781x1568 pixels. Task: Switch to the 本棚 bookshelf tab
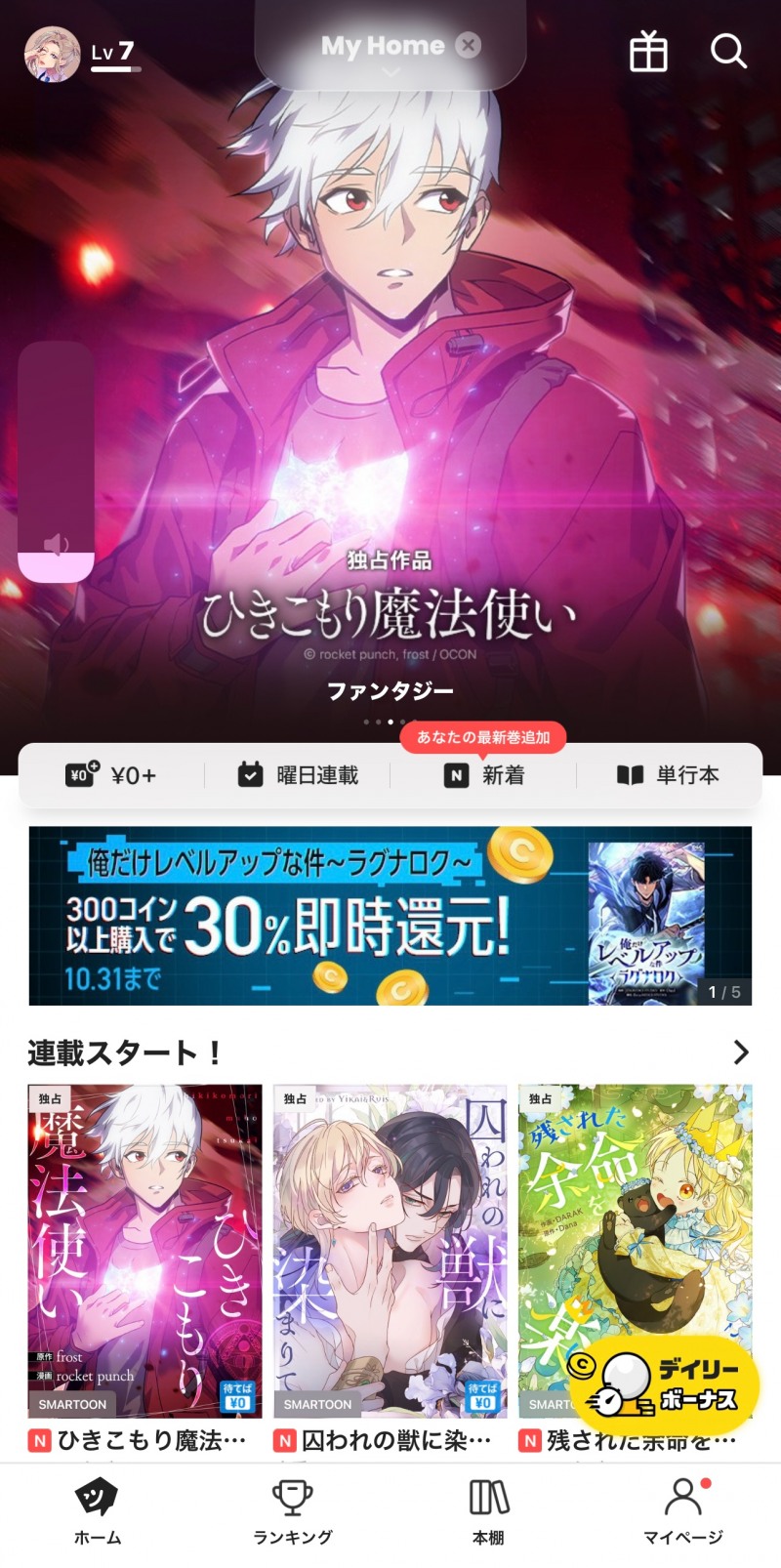click(488, 1511)
